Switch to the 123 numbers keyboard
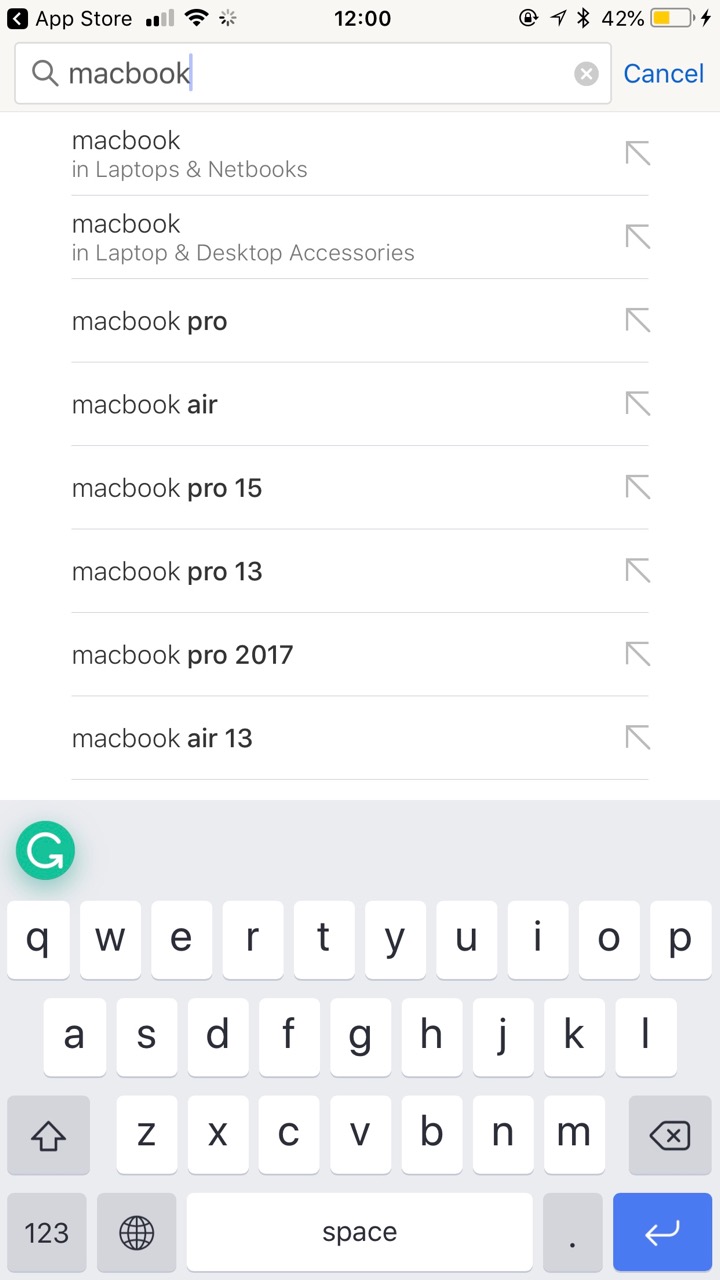 [x=47, y=1232]
